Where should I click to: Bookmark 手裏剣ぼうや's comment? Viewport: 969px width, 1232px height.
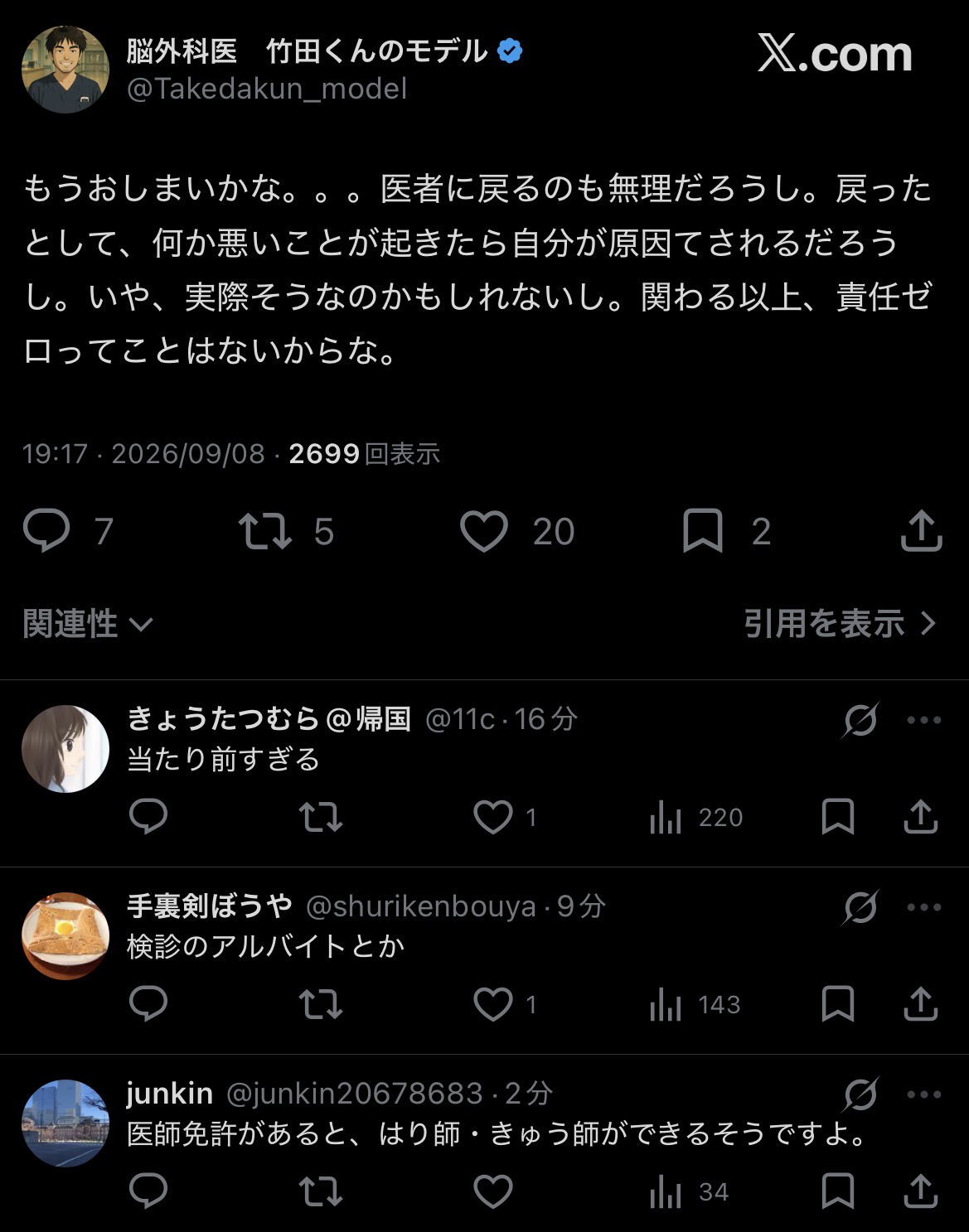pos(838,1004)
